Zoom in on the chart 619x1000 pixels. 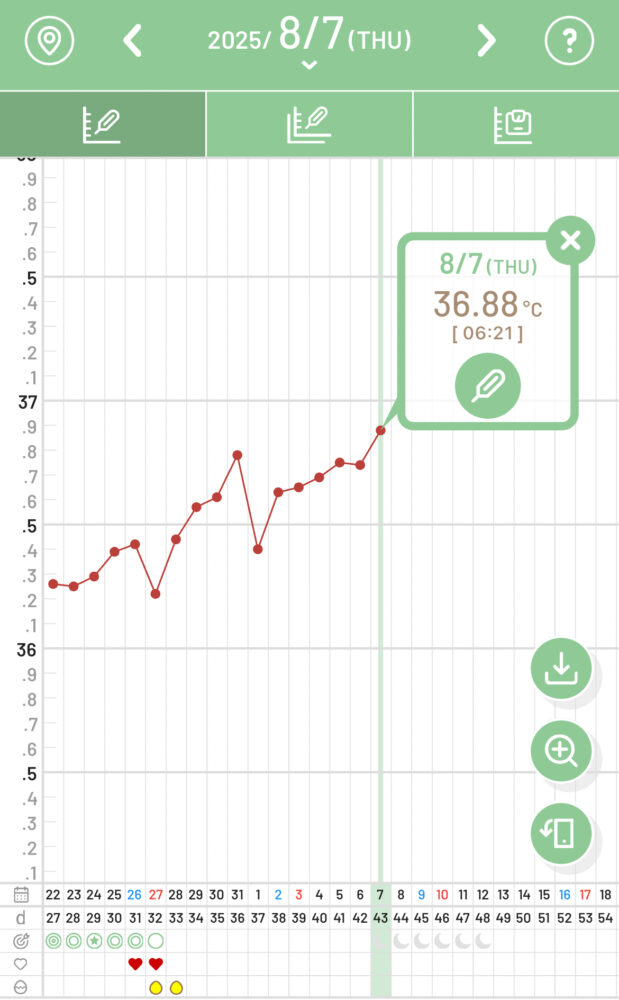[561, 751]
